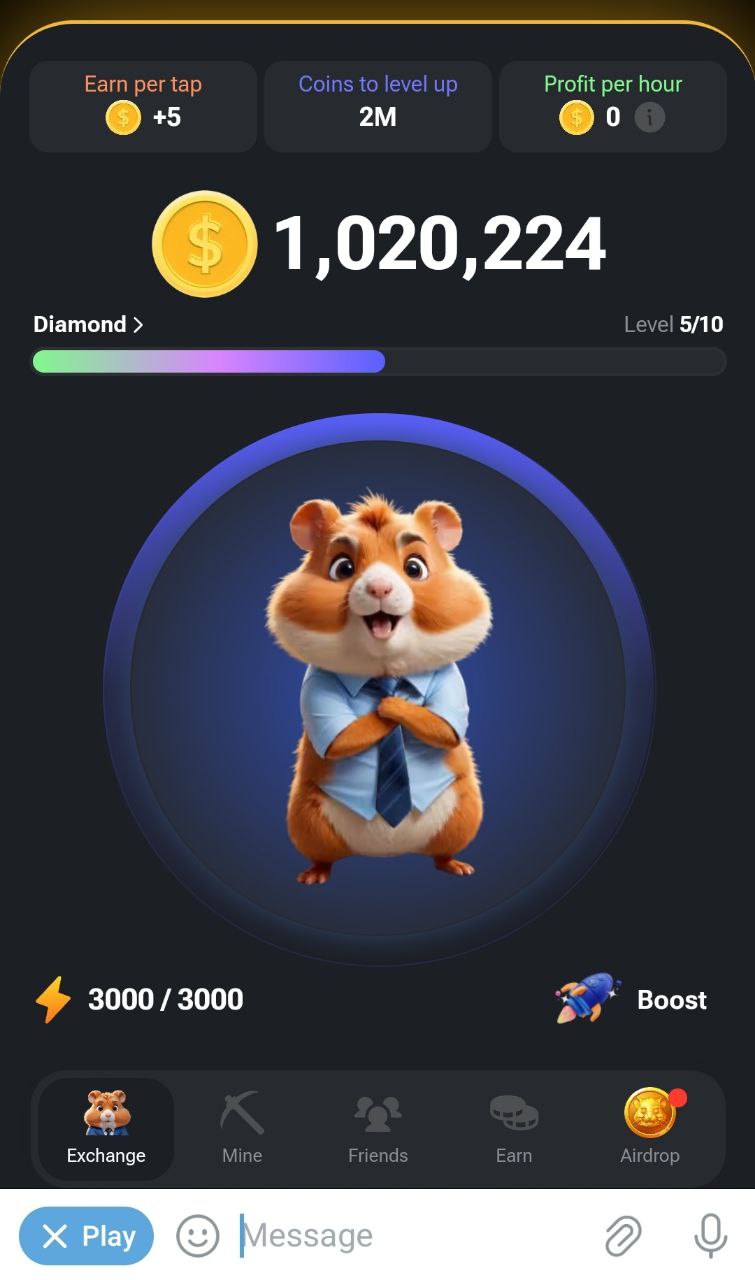Switch to the Exchange tab
The height and width of the screenshot is (1280, 755).
click(106, 1128)
